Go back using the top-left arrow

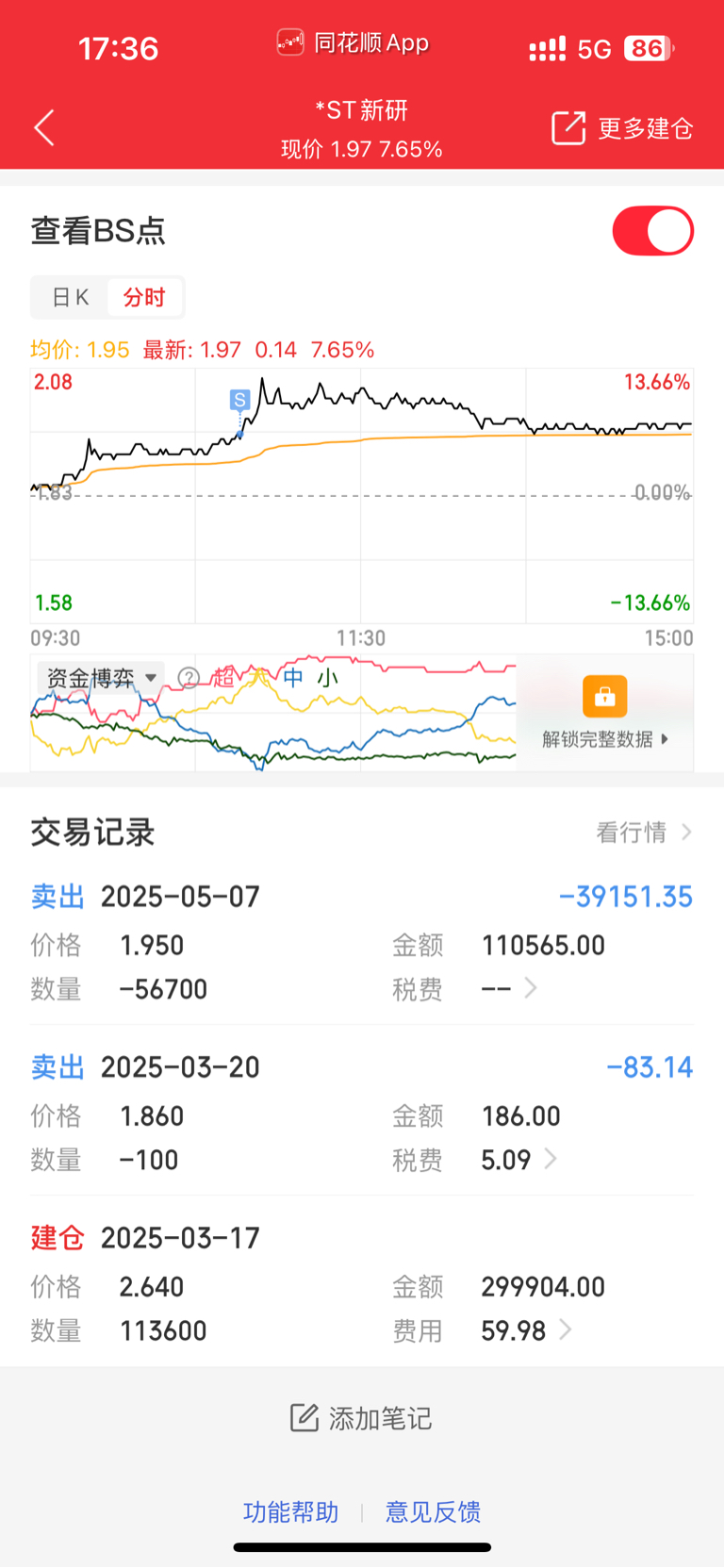click(x=44, y=127)
